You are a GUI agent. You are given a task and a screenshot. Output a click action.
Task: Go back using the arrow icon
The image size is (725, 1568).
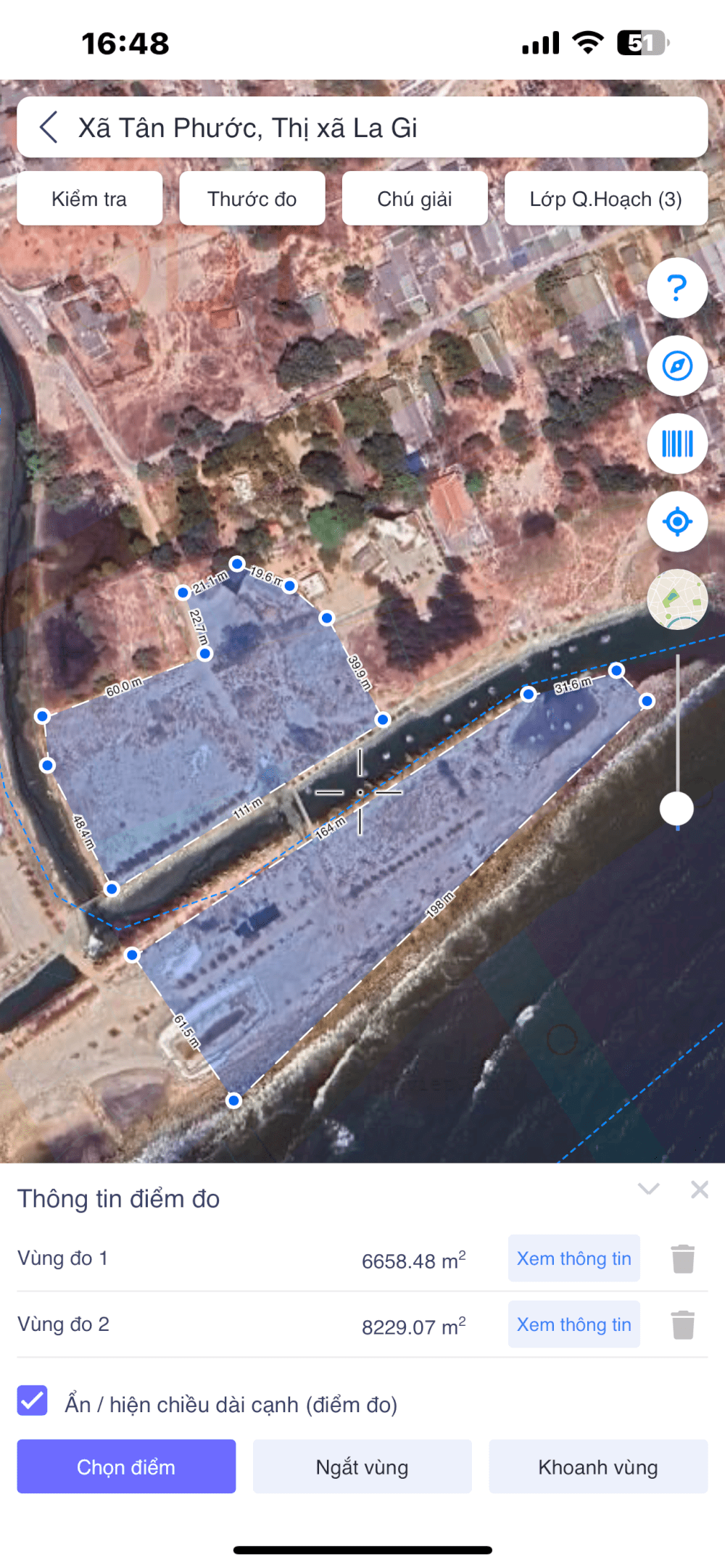pyautogui.click(x=49, y=128)
